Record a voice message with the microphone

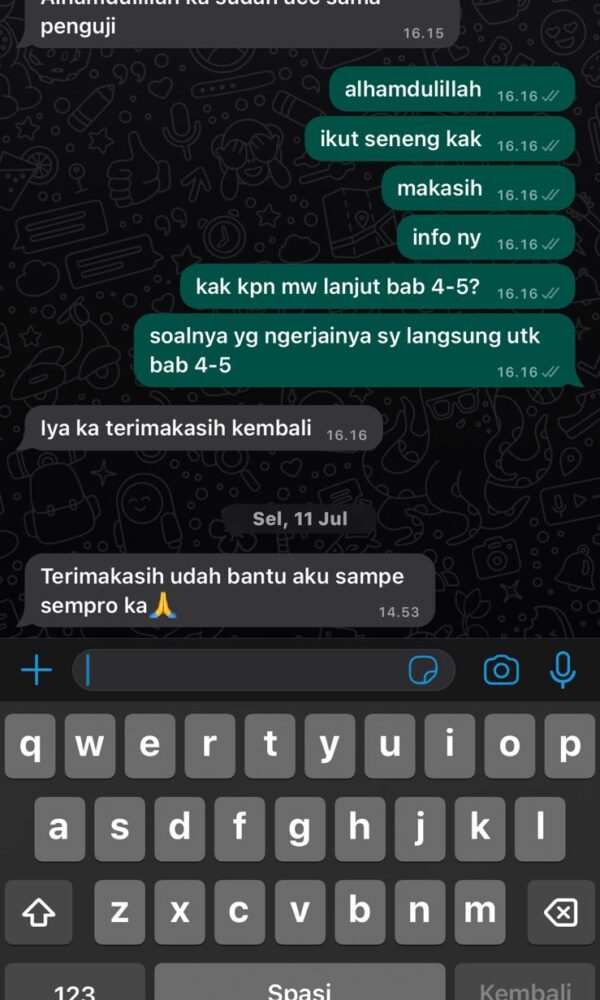pyautogui.click(x=564, y=670)
